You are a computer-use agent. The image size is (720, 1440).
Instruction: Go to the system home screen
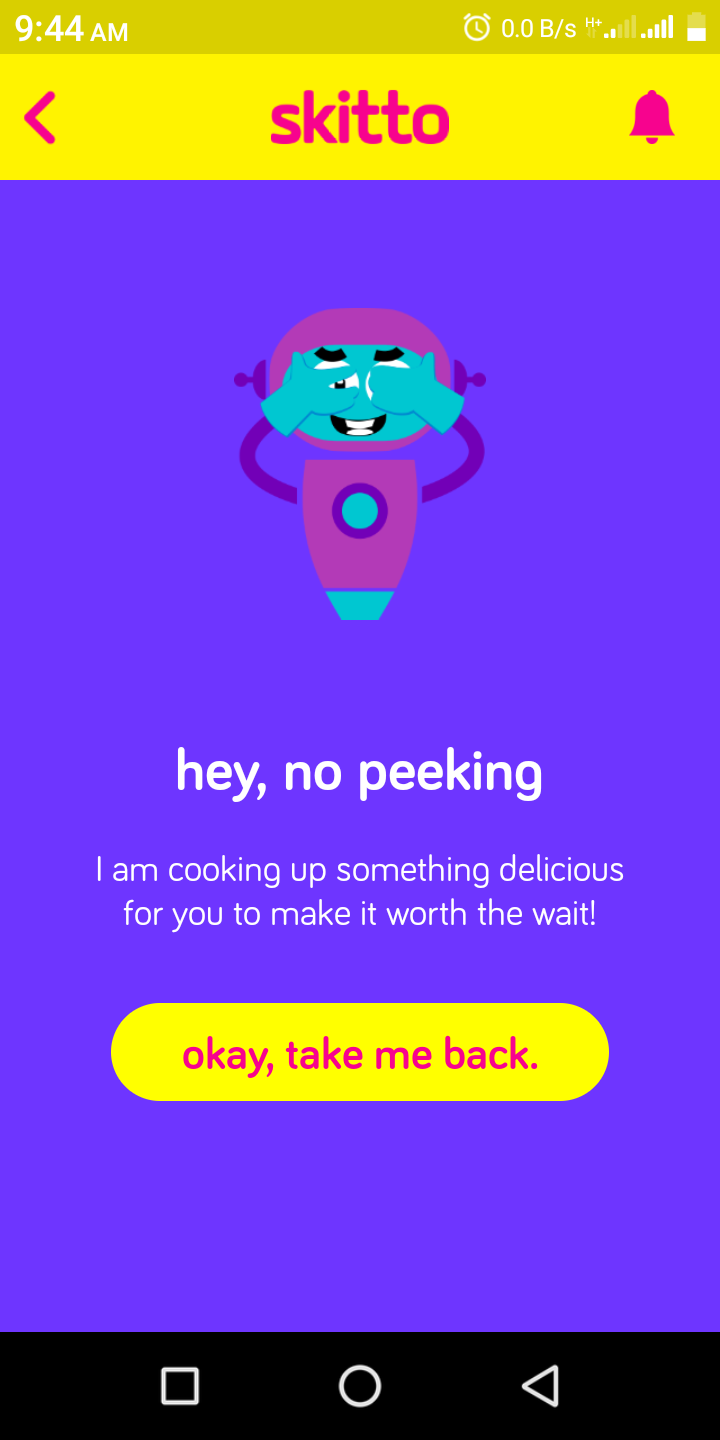point(360,1386)
